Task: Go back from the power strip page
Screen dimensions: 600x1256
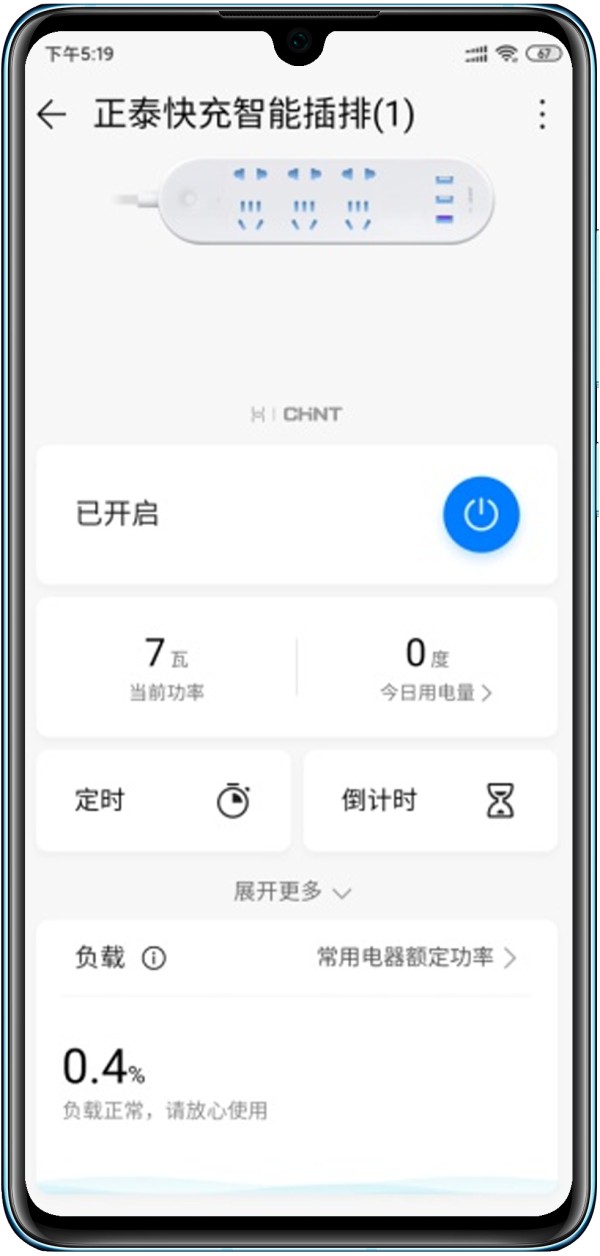Action: (x=51, y=115)
